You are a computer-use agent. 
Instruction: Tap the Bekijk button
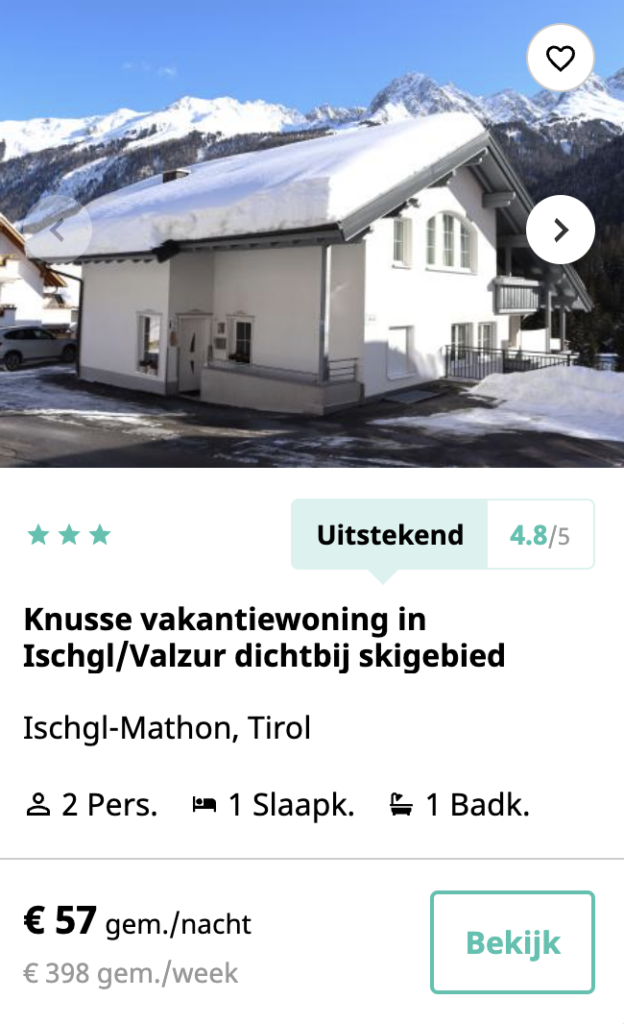coord(512,942)
